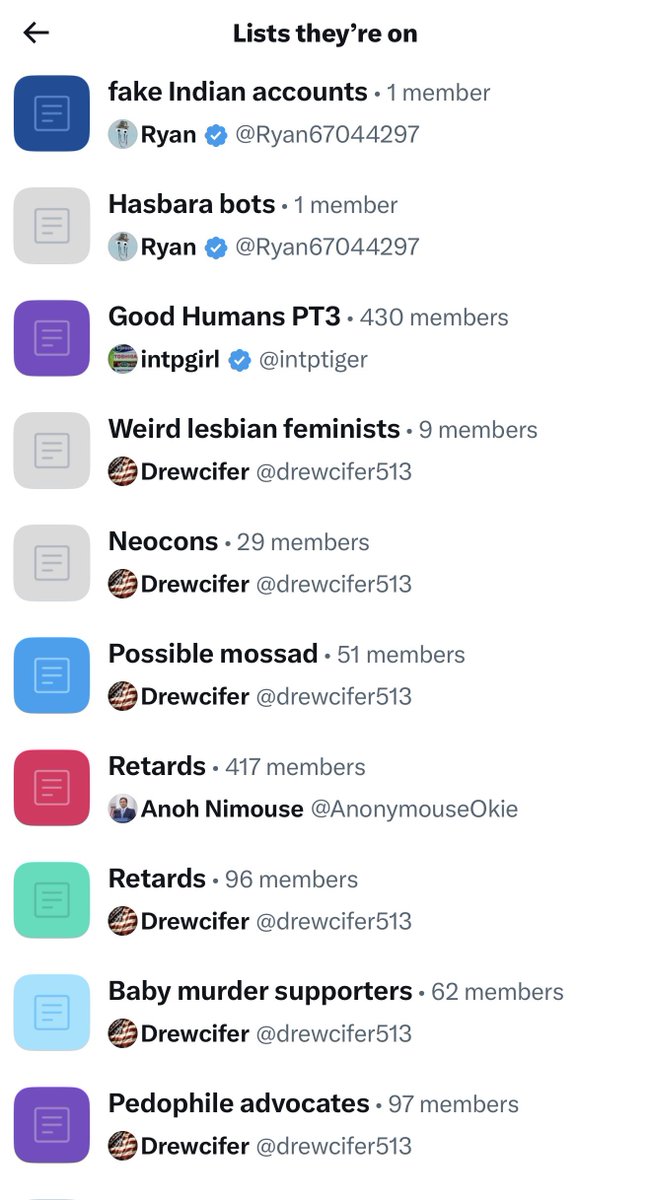Open the 417-member list by Anoh Nimouse
This screenshot has width=651, height=1200.
click(157, 767)
